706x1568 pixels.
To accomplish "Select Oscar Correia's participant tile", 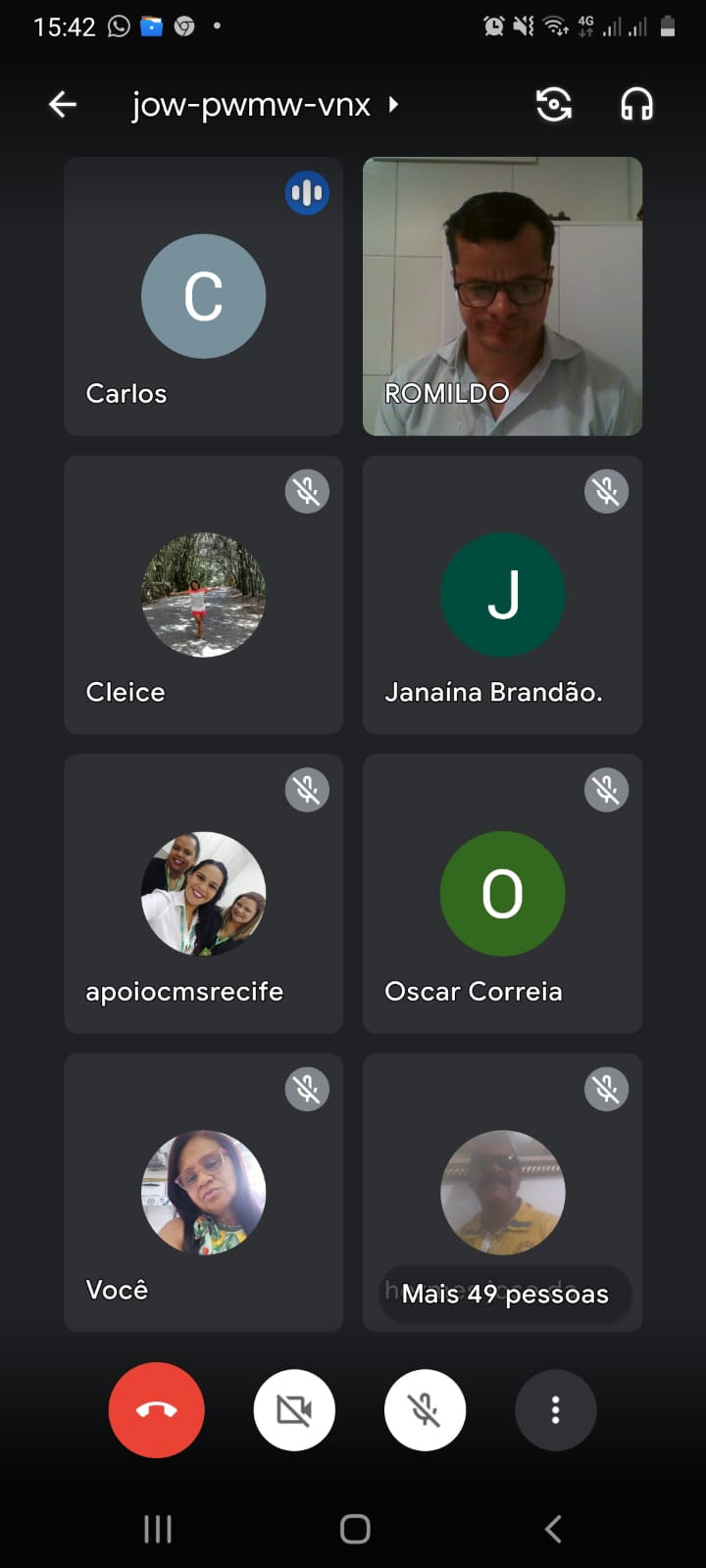I will click(502, 894).
